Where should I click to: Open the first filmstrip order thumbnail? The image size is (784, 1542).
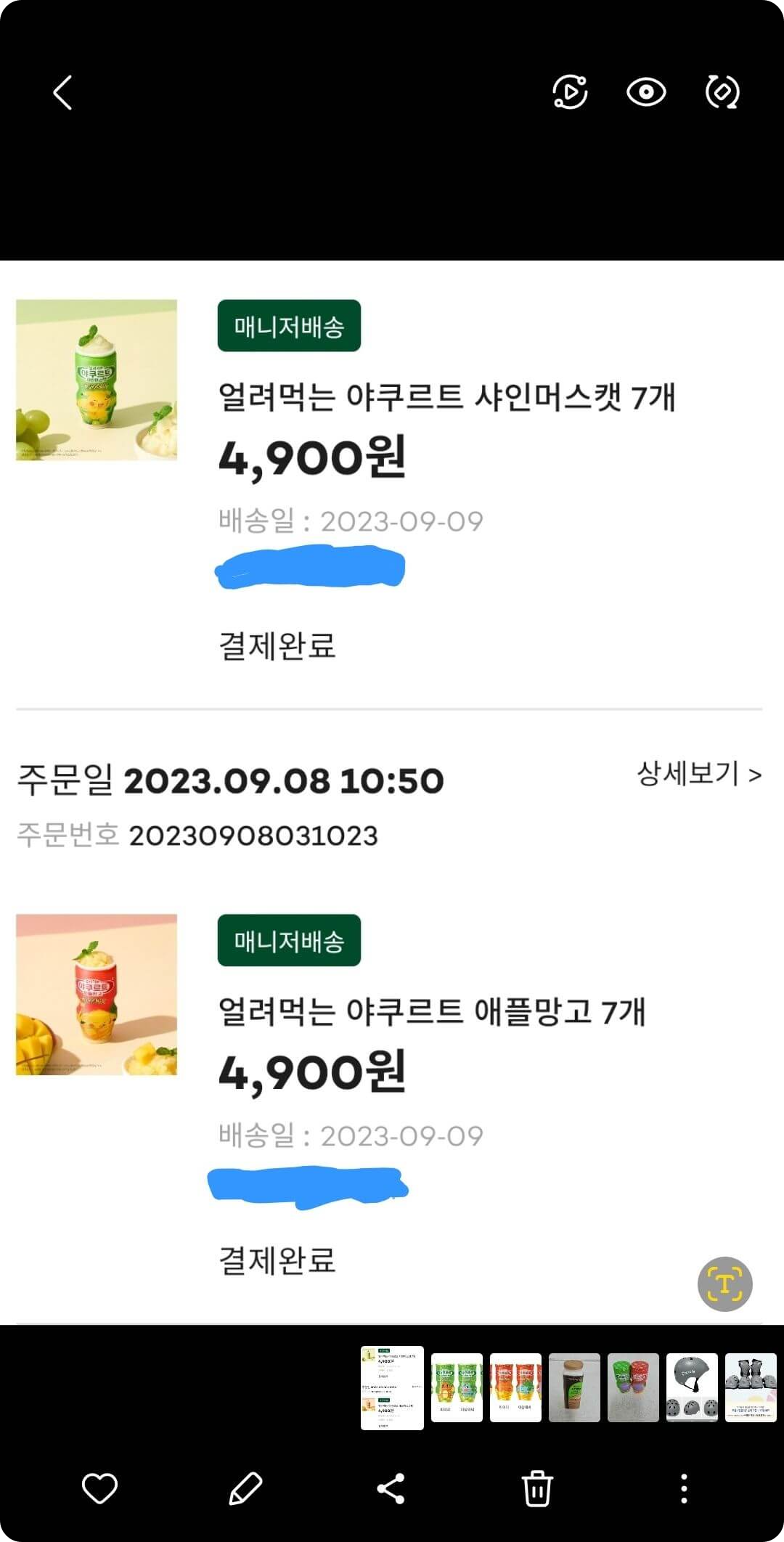click(392, 1389)
